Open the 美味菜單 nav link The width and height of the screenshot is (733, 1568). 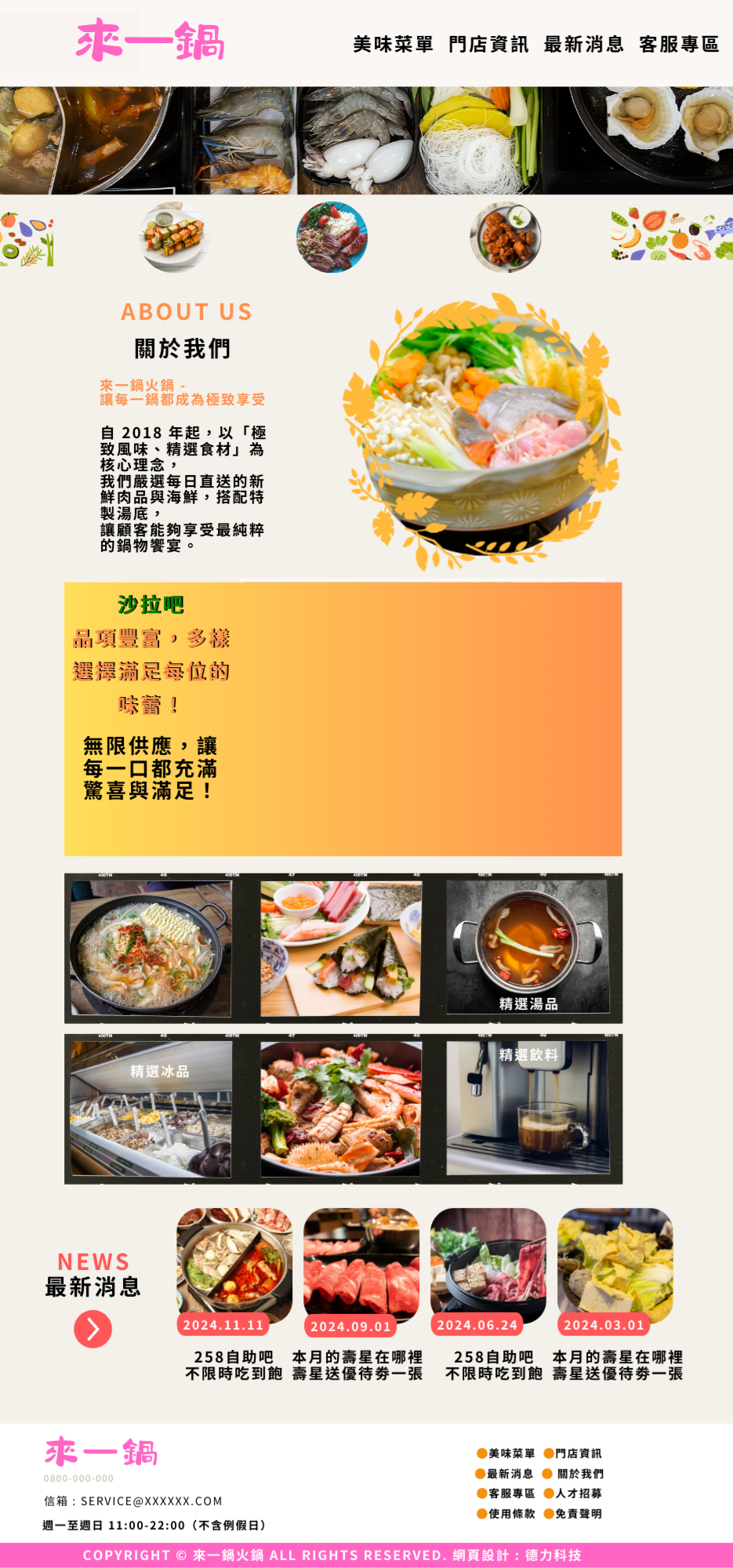tap(393, 45)
